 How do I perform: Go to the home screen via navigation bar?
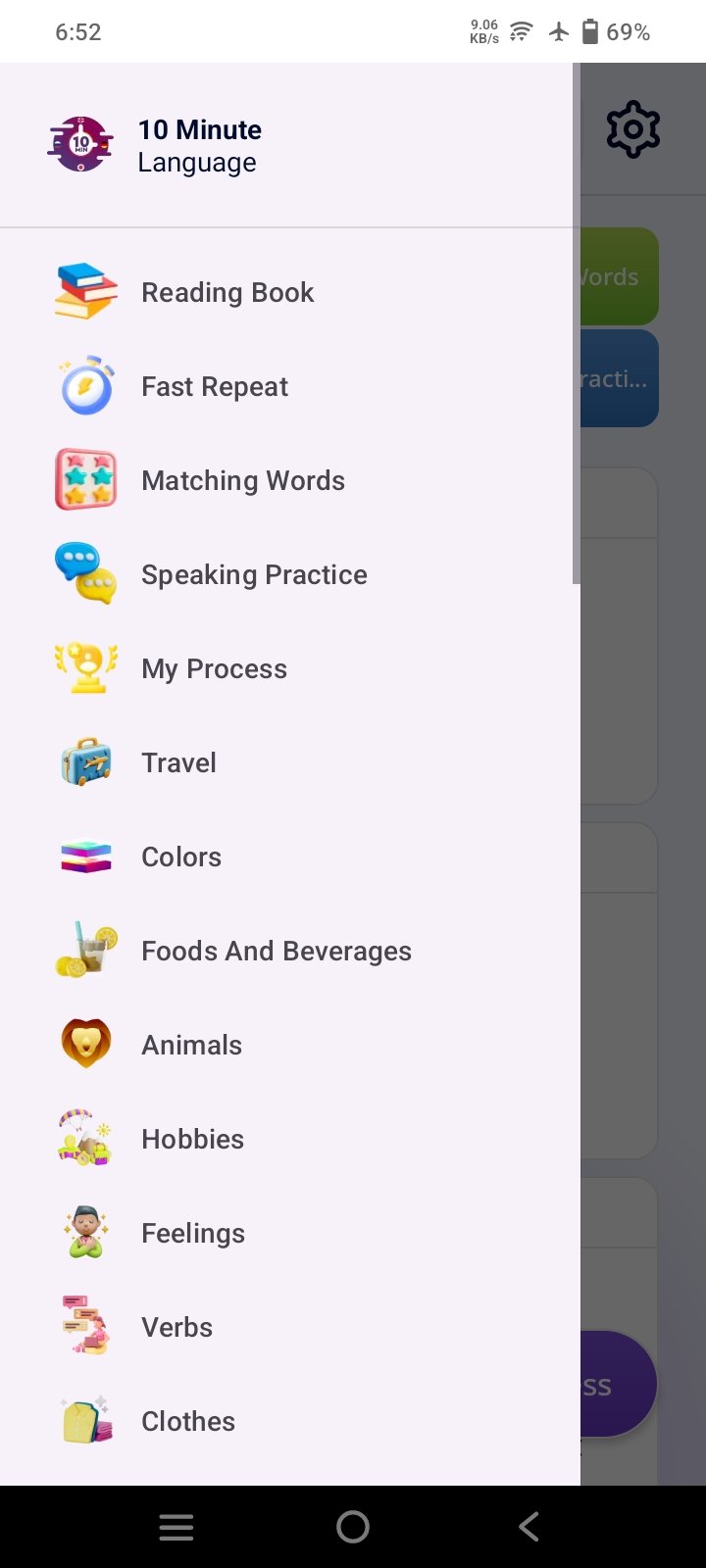[x=353, y=1526]
